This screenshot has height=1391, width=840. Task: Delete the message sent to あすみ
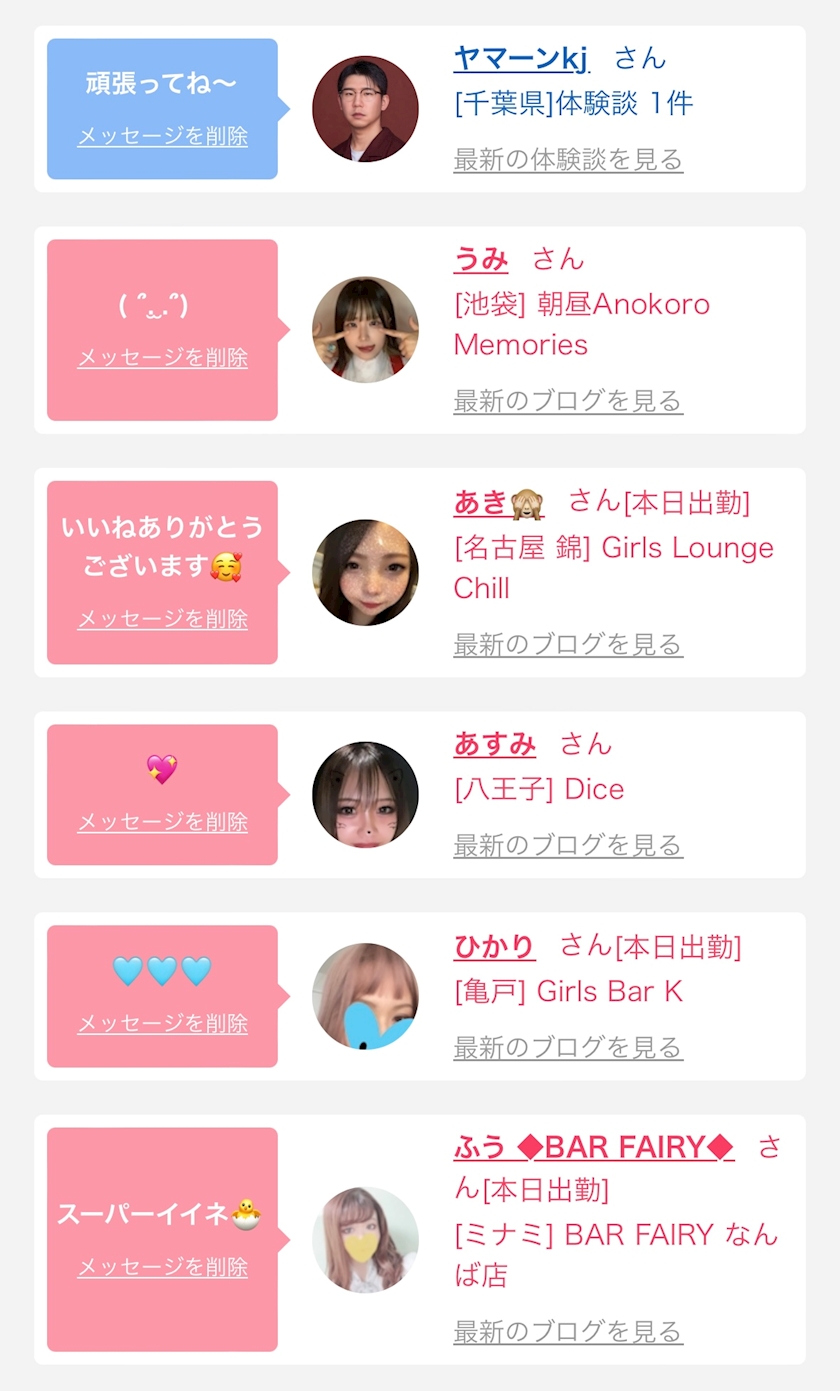(162, 822)
